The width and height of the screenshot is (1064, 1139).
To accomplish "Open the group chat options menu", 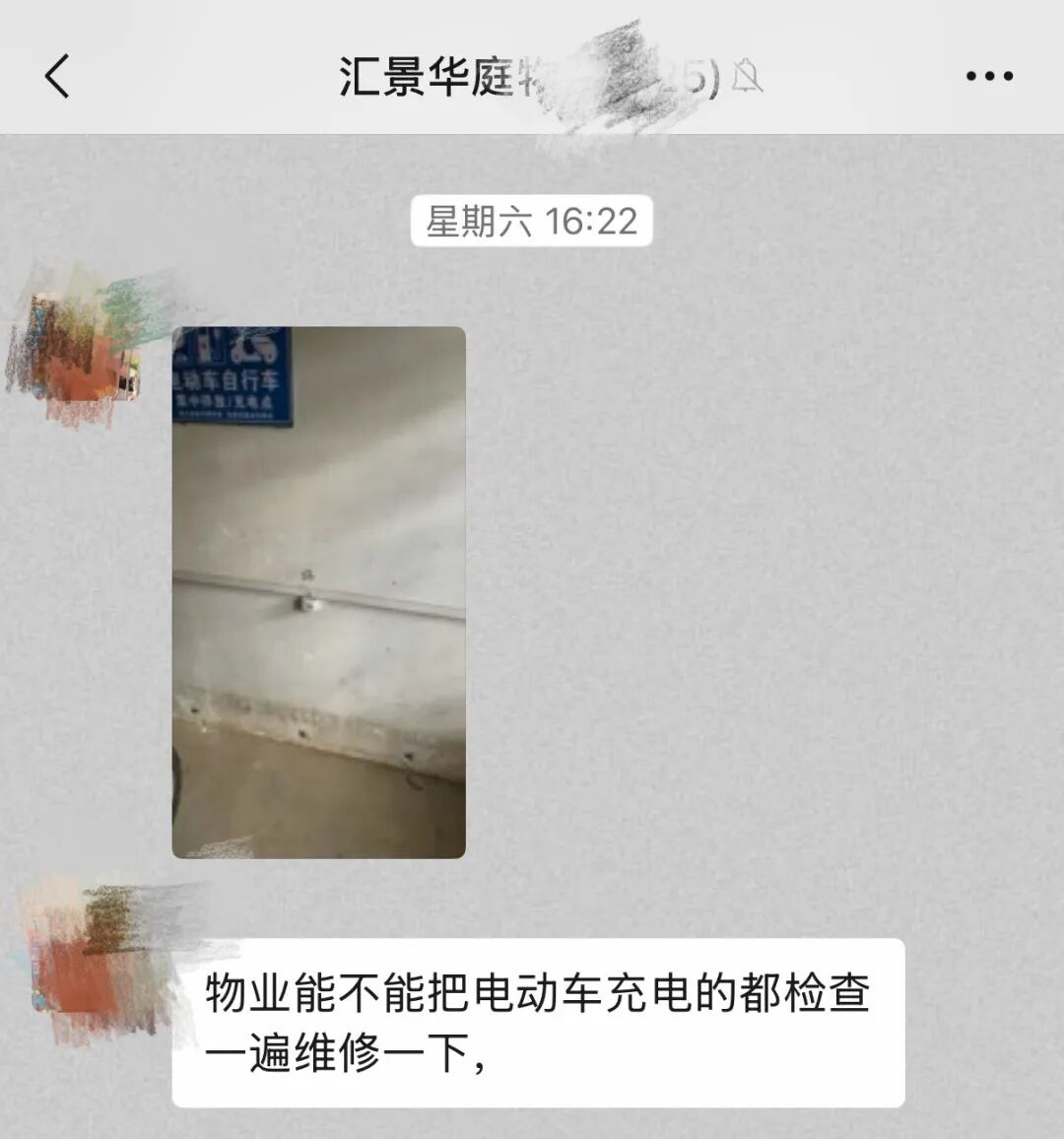I will click(989, 76).
